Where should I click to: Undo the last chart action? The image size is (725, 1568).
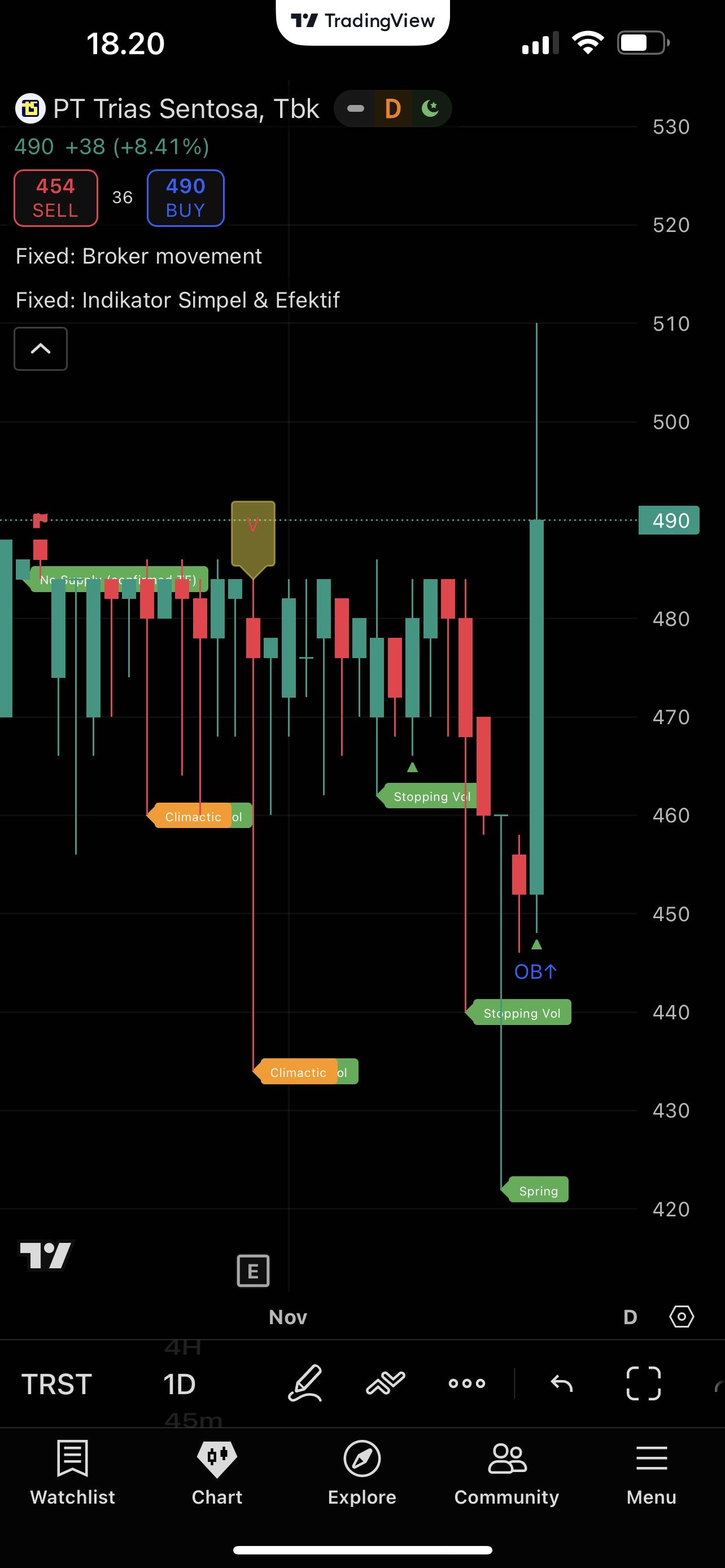click(x=561, y=1383)
